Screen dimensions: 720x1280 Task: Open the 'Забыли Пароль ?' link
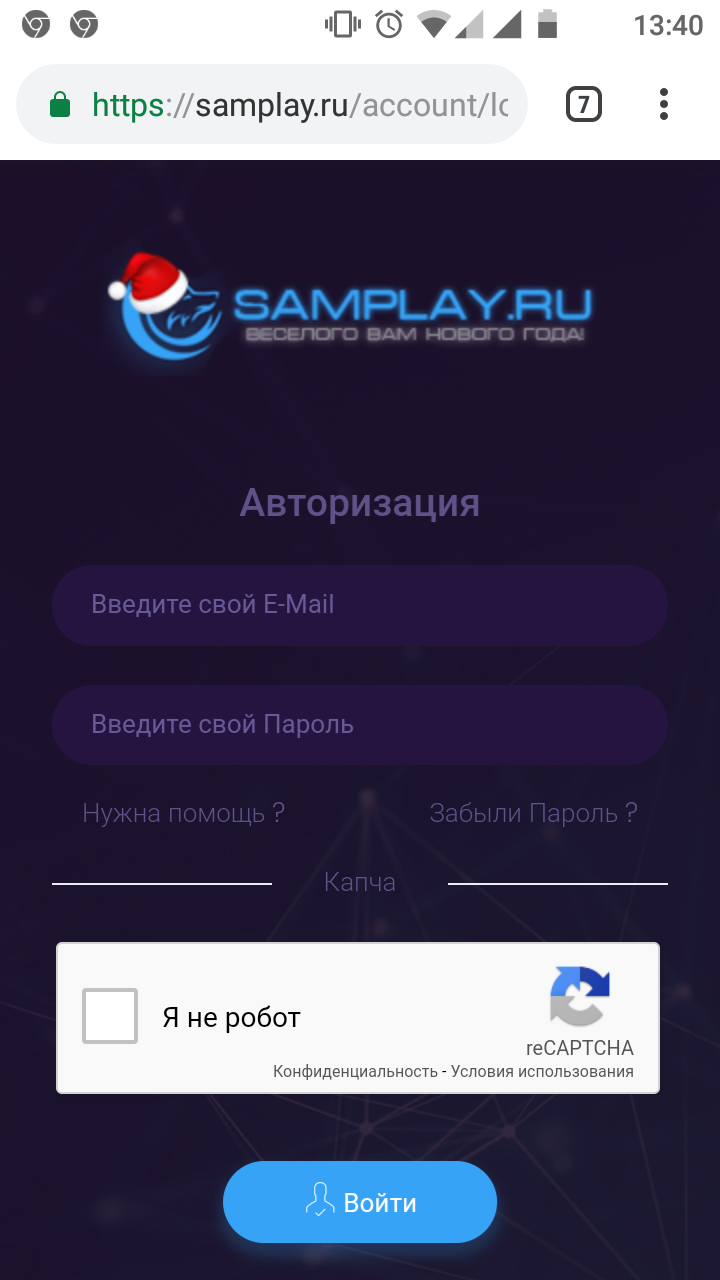(x=533, y=813)
